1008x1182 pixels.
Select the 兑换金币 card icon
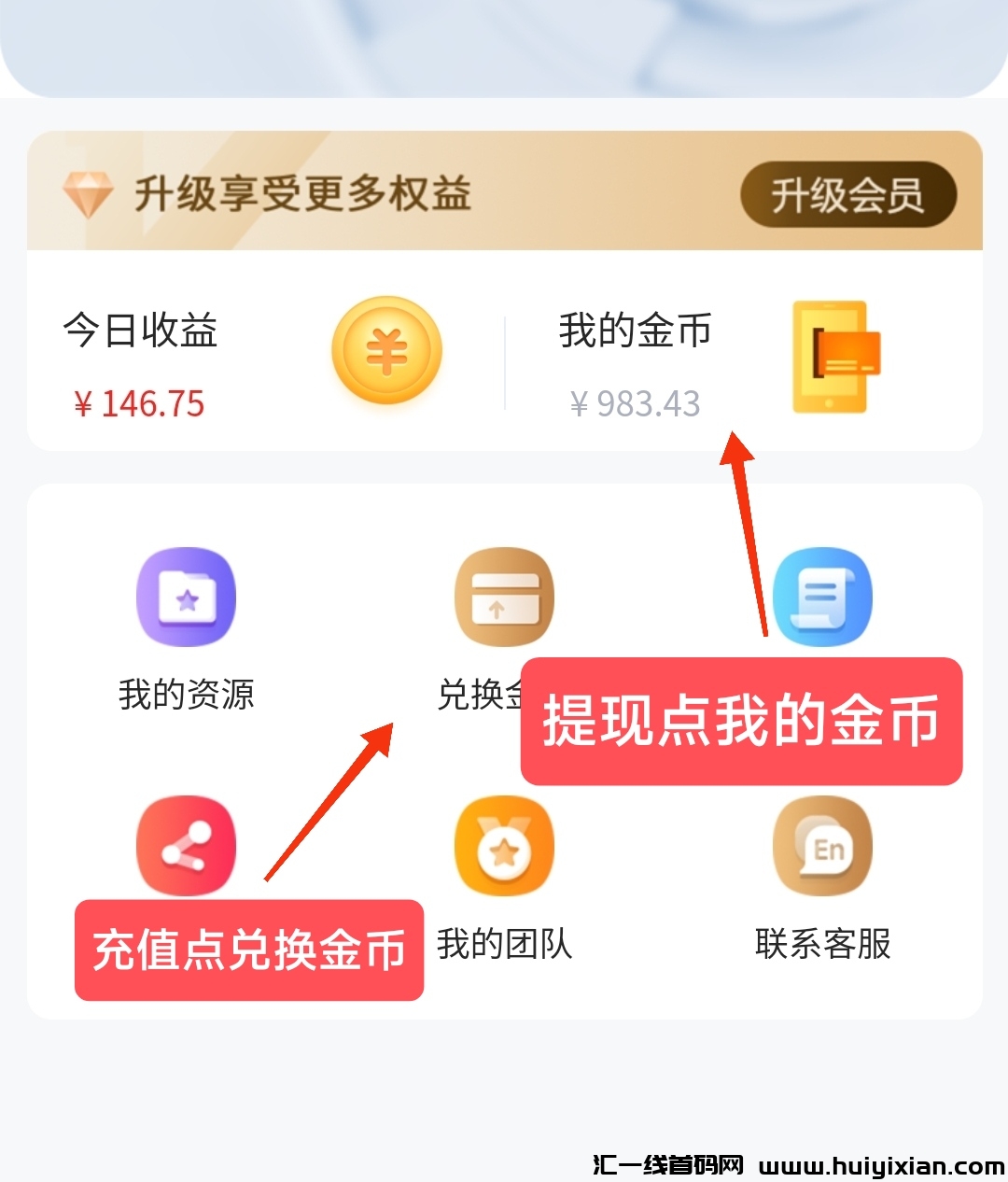click(x=504, y=598)
